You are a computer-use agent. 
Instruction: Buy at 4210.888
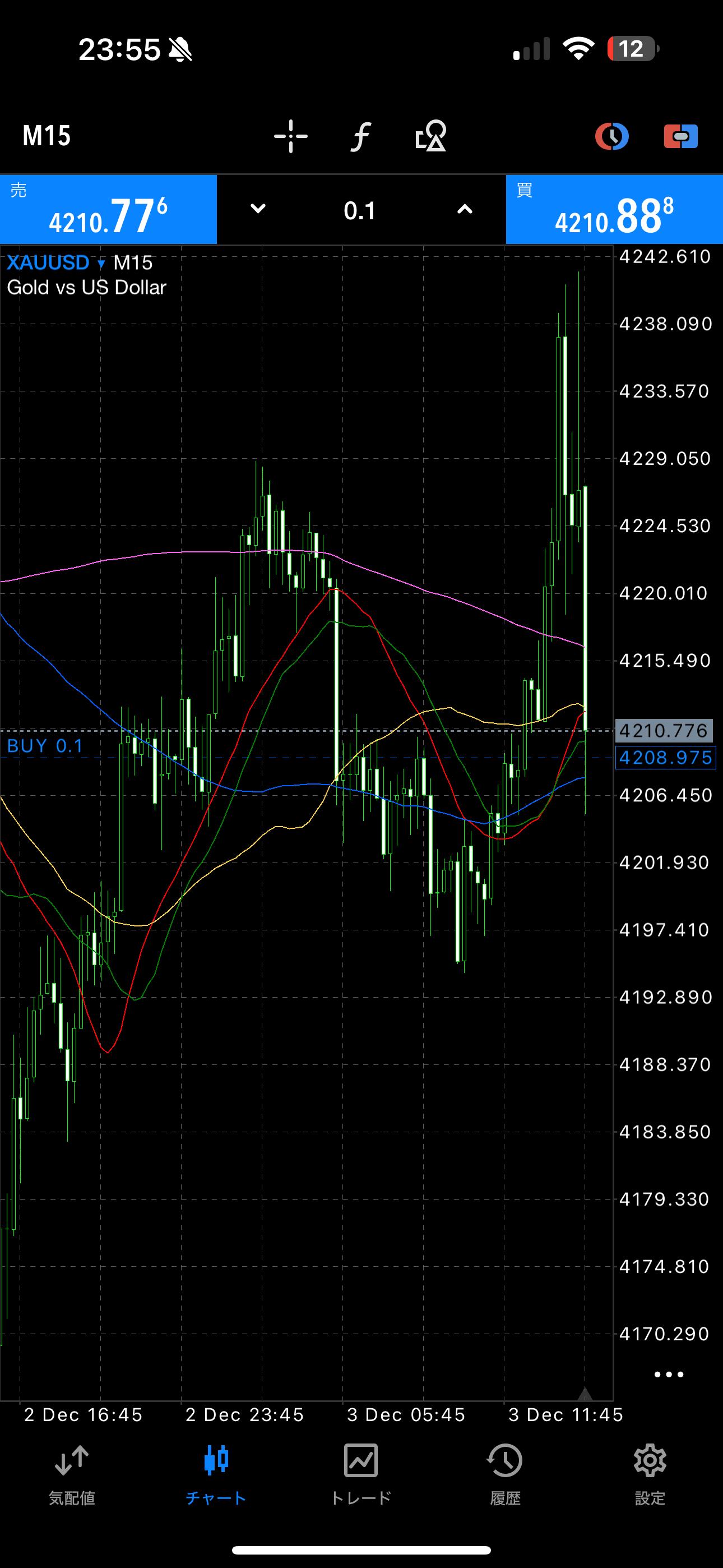614,209
